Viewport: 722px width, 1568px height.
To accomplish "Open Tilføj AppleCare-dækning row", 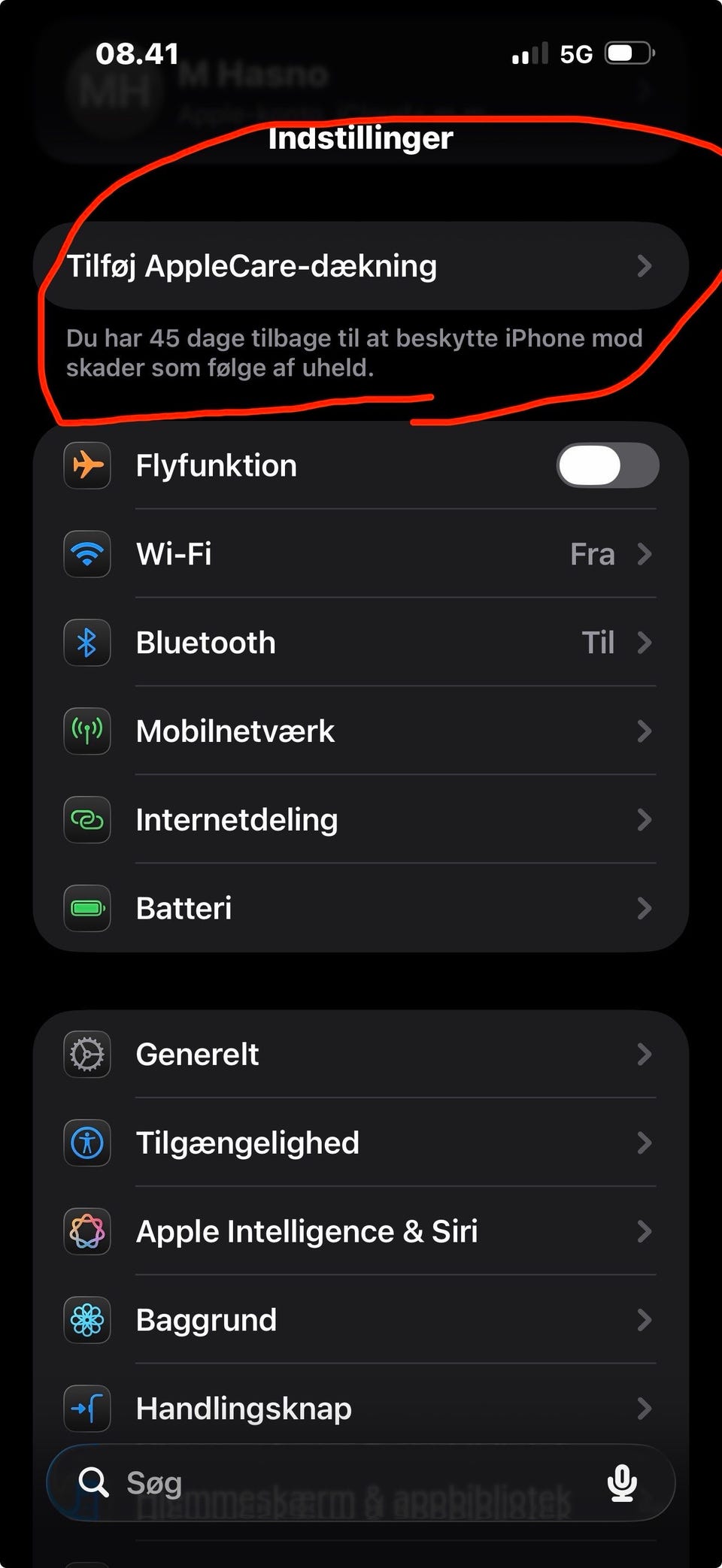I will click(x=361, y=265).
